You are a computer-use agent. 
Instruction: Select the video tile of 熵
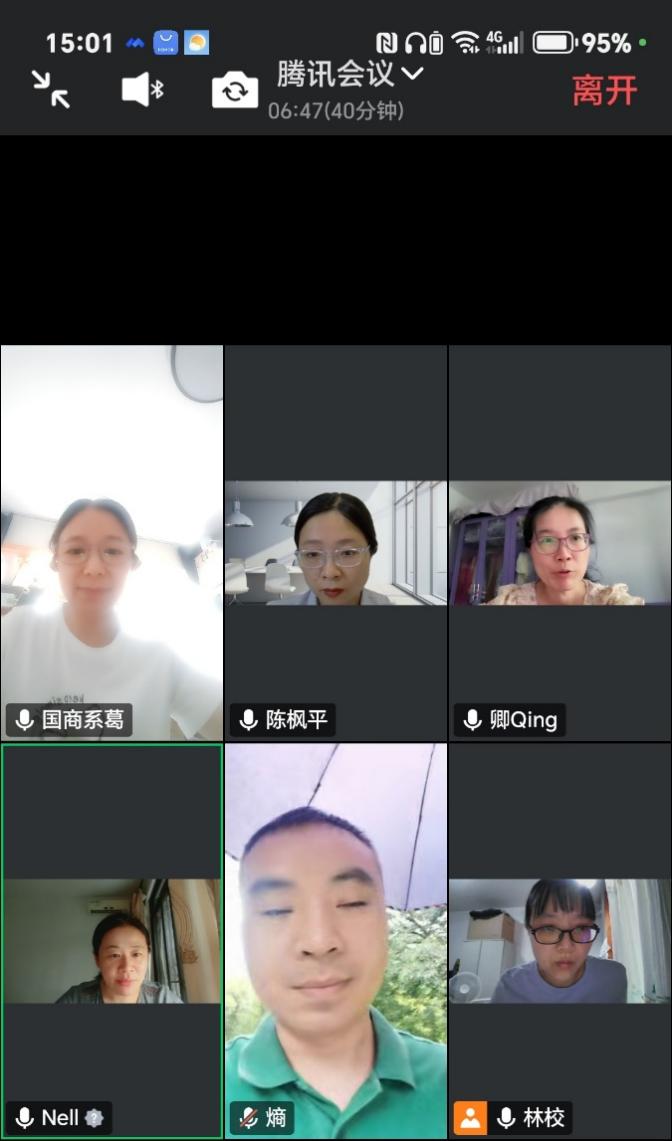pos(336,940)
